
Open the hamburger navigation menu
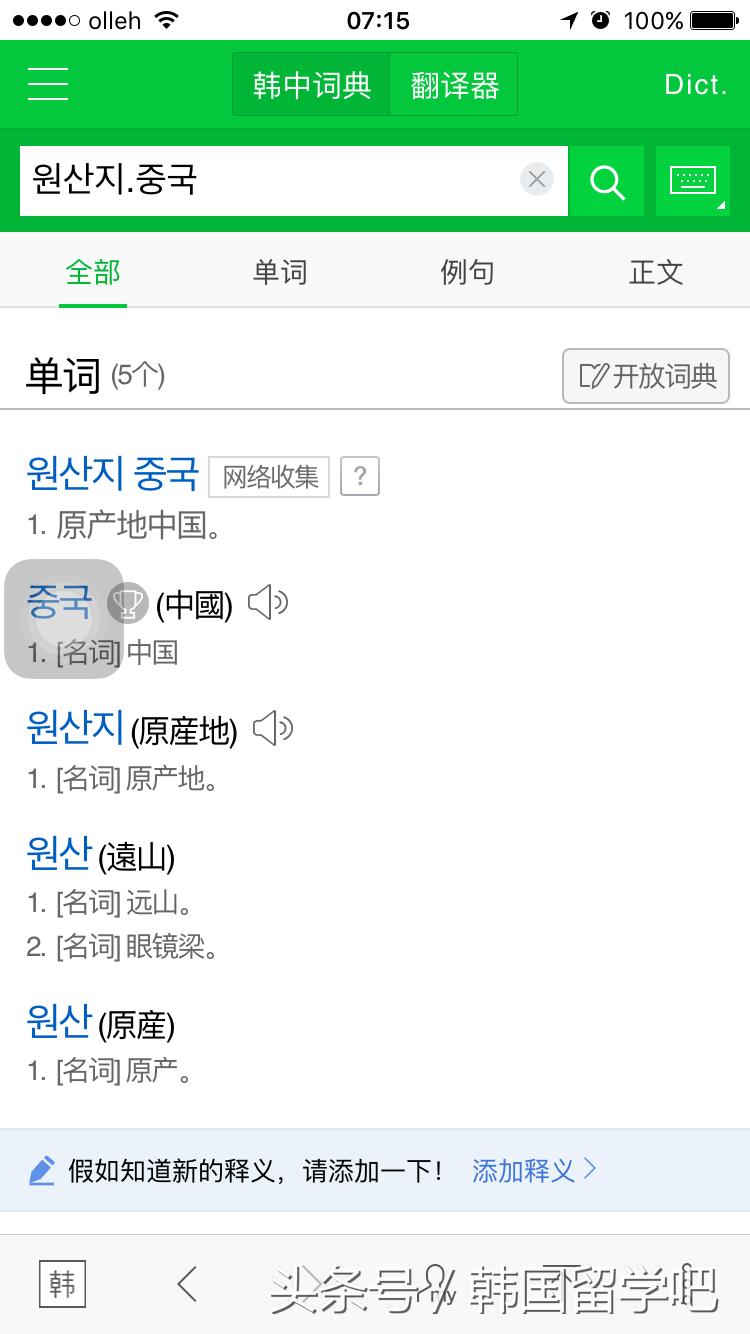[47, 84]
